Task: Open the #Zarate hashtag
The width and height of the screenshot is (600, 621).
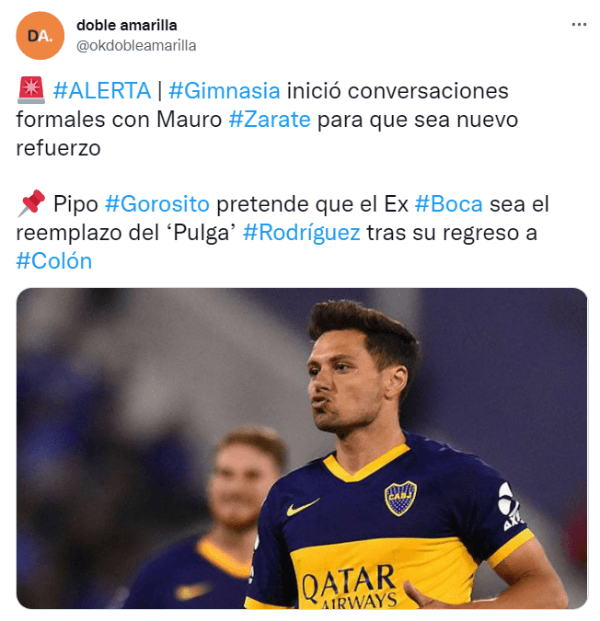Action: 267,119
